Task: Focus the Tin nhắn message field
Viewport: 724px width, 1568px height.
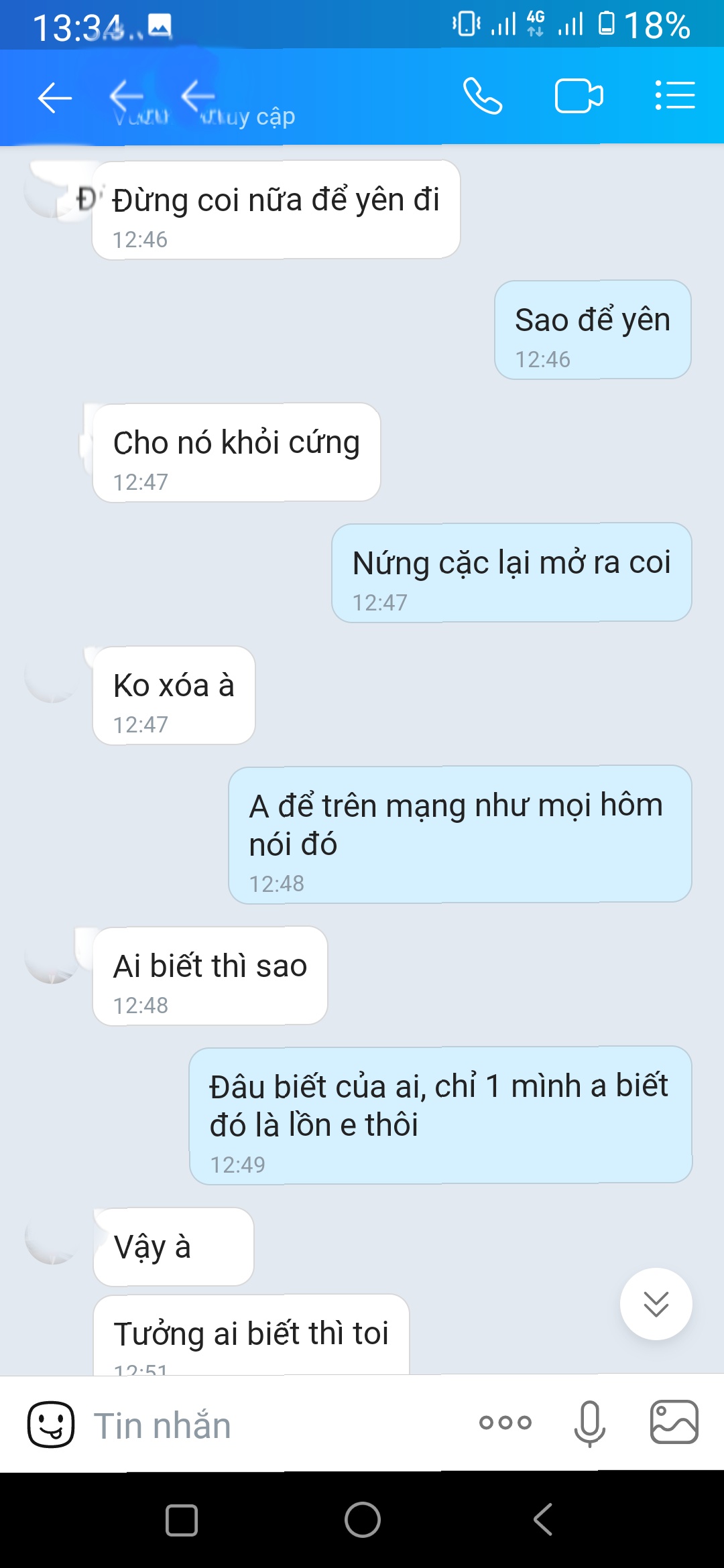Action: (268, 1425)
